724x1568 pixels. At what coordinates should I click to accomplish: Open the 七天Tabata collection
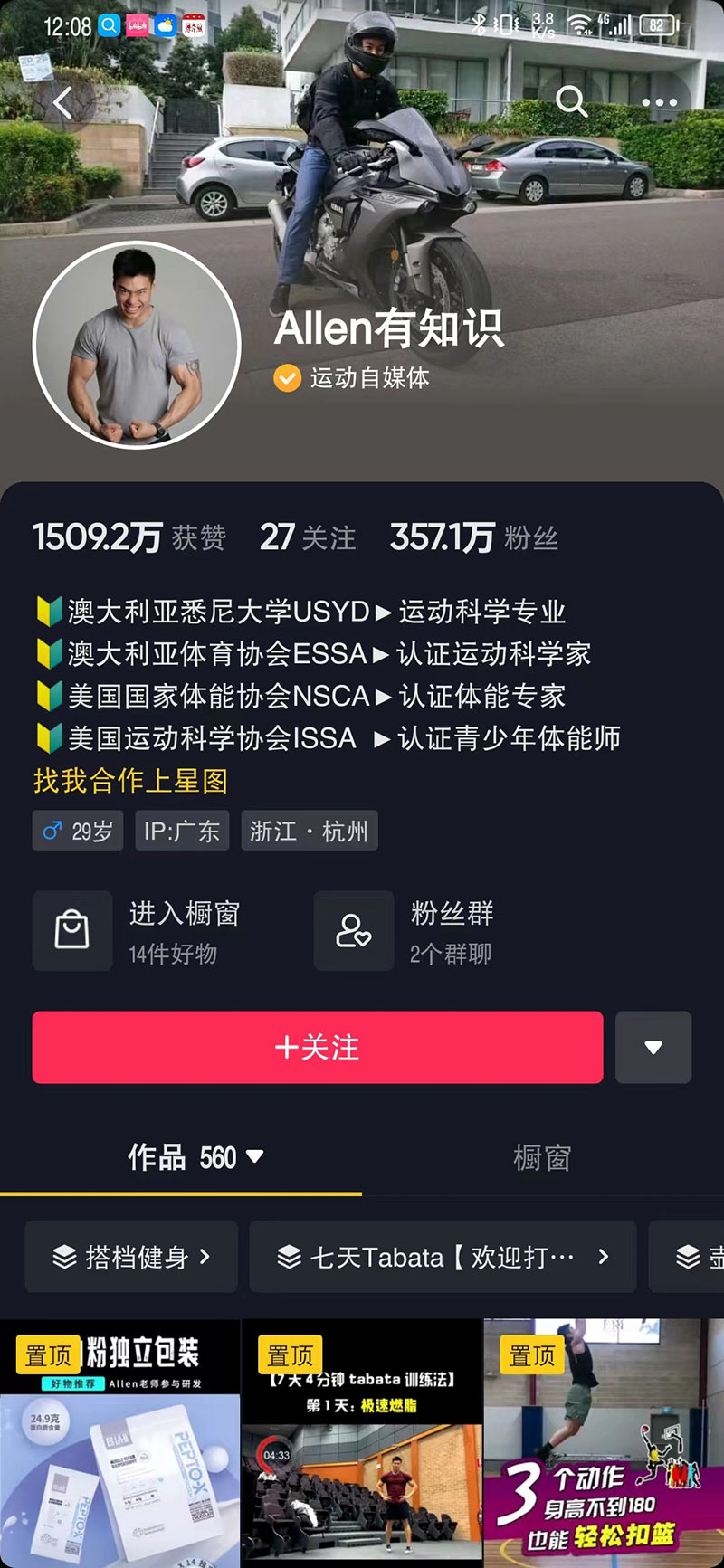(x=443, y=1257)
